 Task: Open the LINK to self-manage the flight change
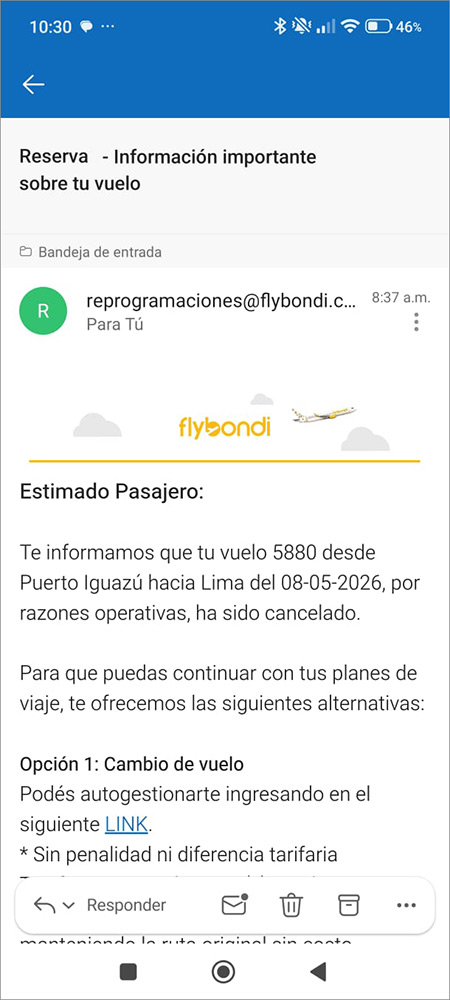(x=126, y=824)
